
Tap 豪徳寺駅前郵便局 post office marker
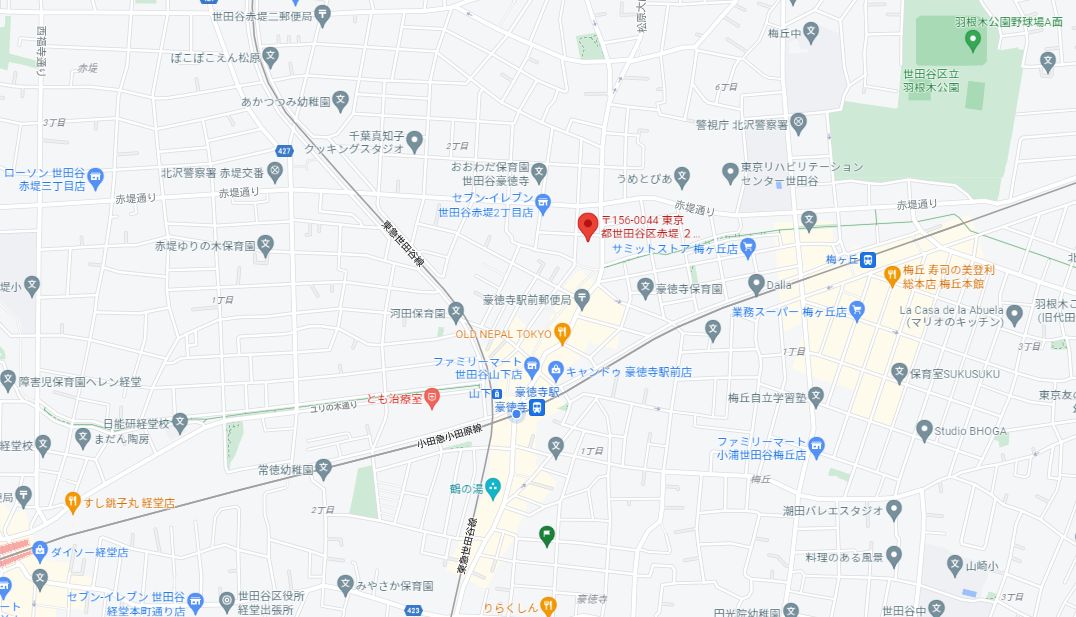coord(583,298)
